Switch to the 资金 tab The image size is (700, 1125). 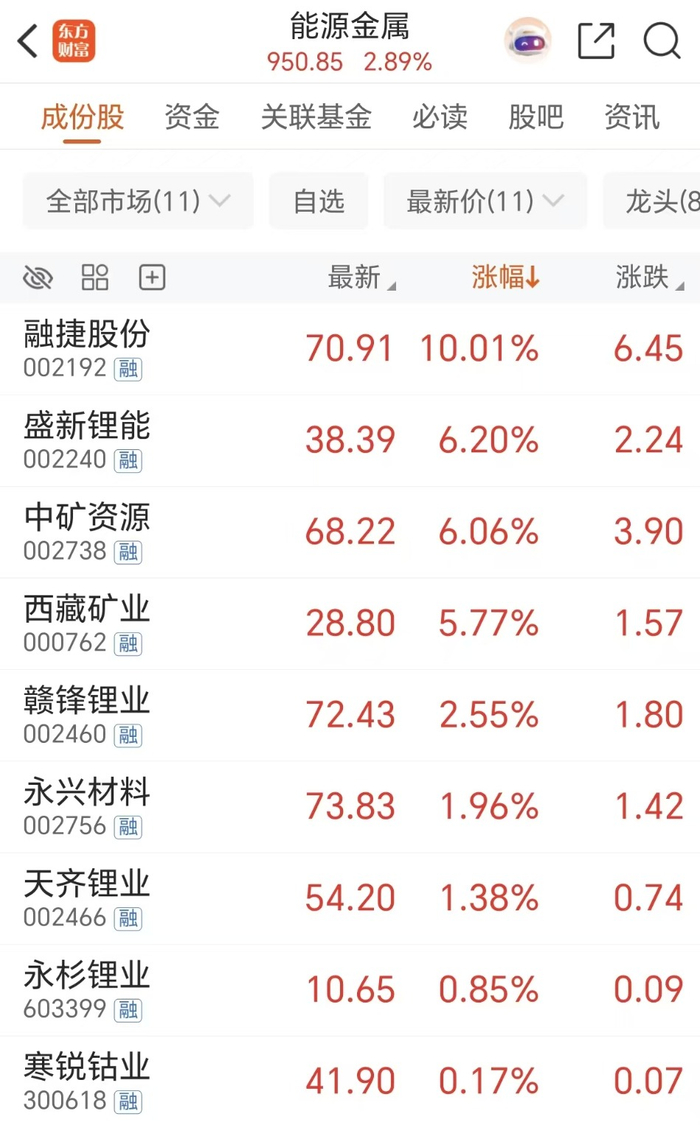click(x=192, y=117)
